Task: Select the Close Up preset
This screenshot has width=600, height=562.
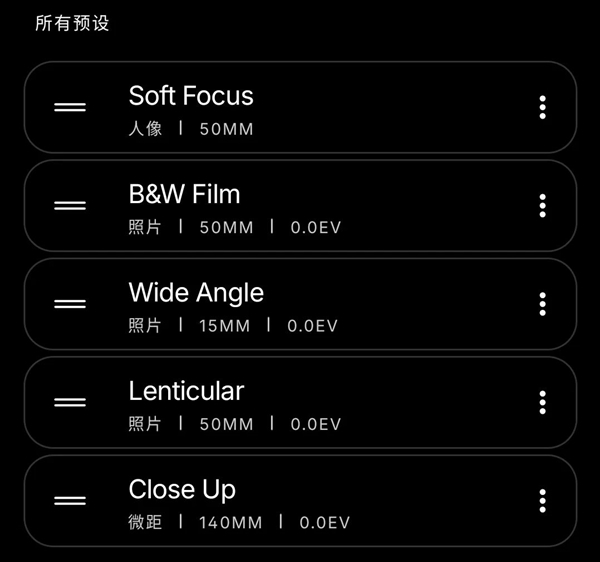Action: (300, 500)
